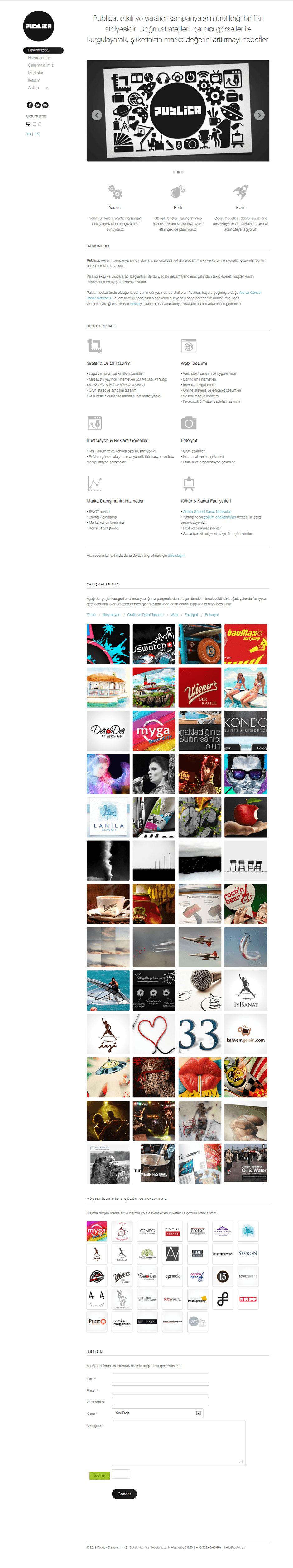Submit form with Gönder button

[124, 1494]
